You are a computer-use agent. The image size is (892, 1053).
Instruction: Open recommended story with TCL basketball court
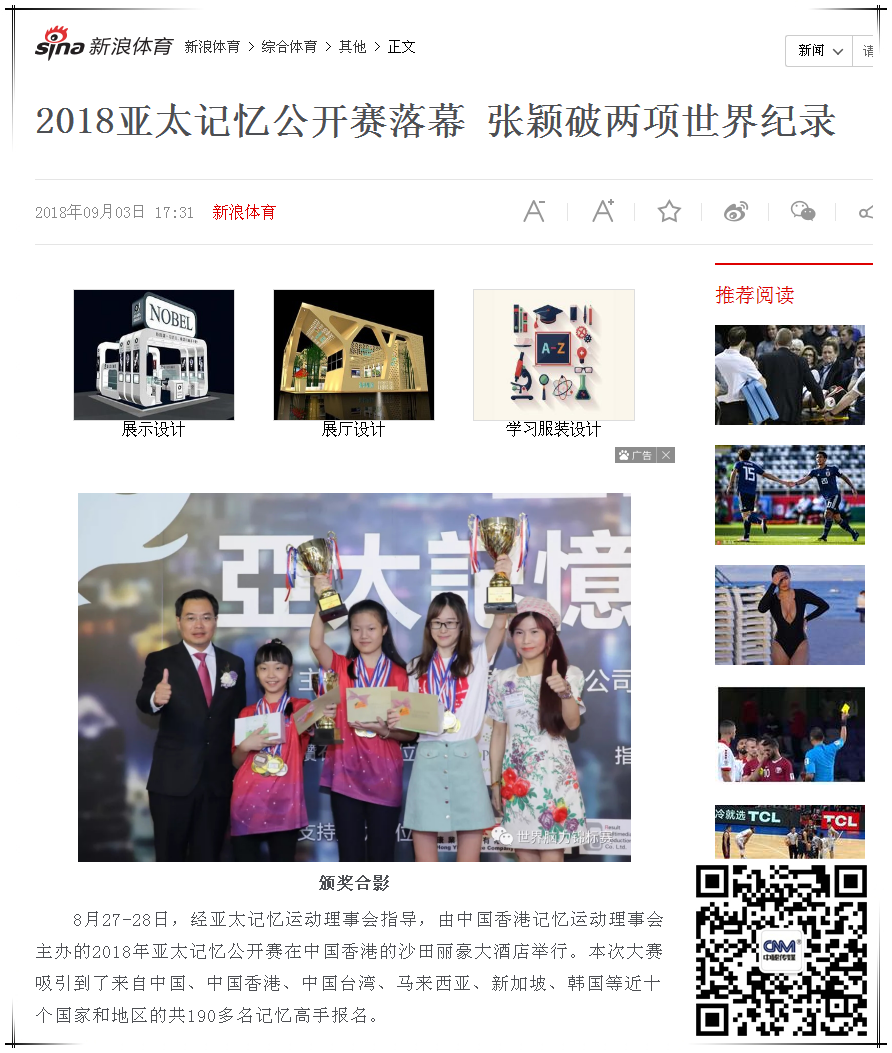(789, 832)
